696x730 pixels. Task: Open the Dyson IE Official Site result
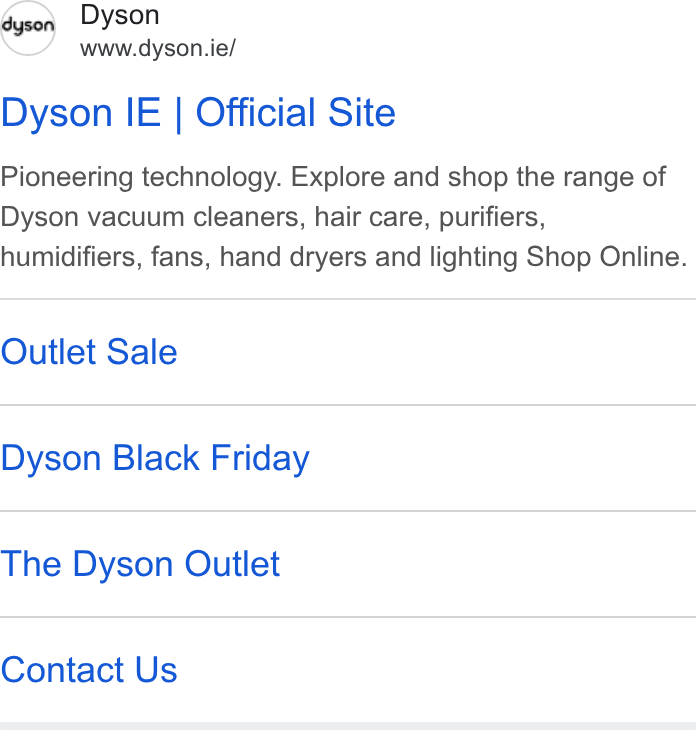[x=198, y=112]
